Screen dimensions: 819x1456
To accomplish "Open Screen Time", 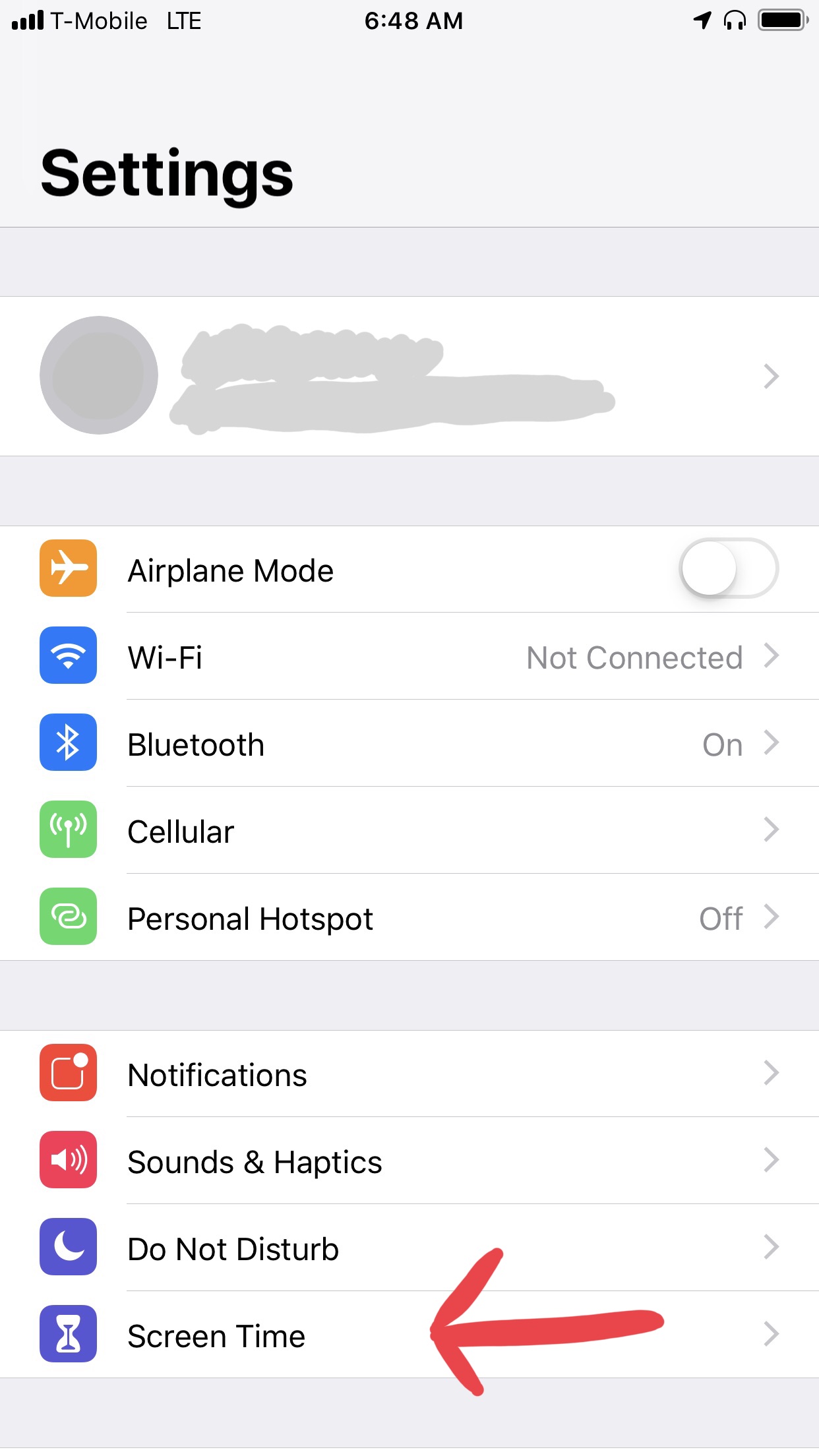I will click(409, 1335).
